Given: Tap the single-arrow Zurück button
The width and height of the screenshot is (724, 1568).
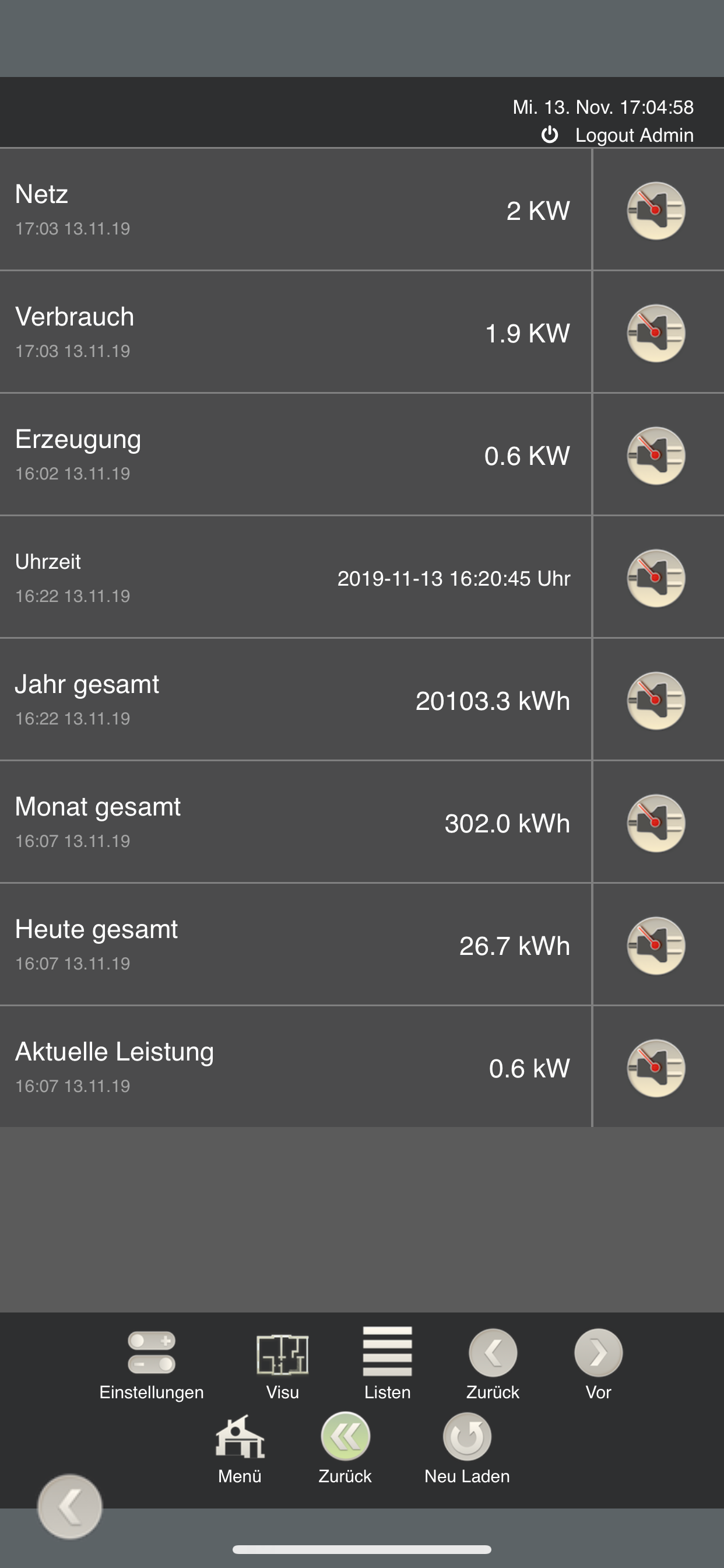Looking at the screenshot, I should 493,1362.
